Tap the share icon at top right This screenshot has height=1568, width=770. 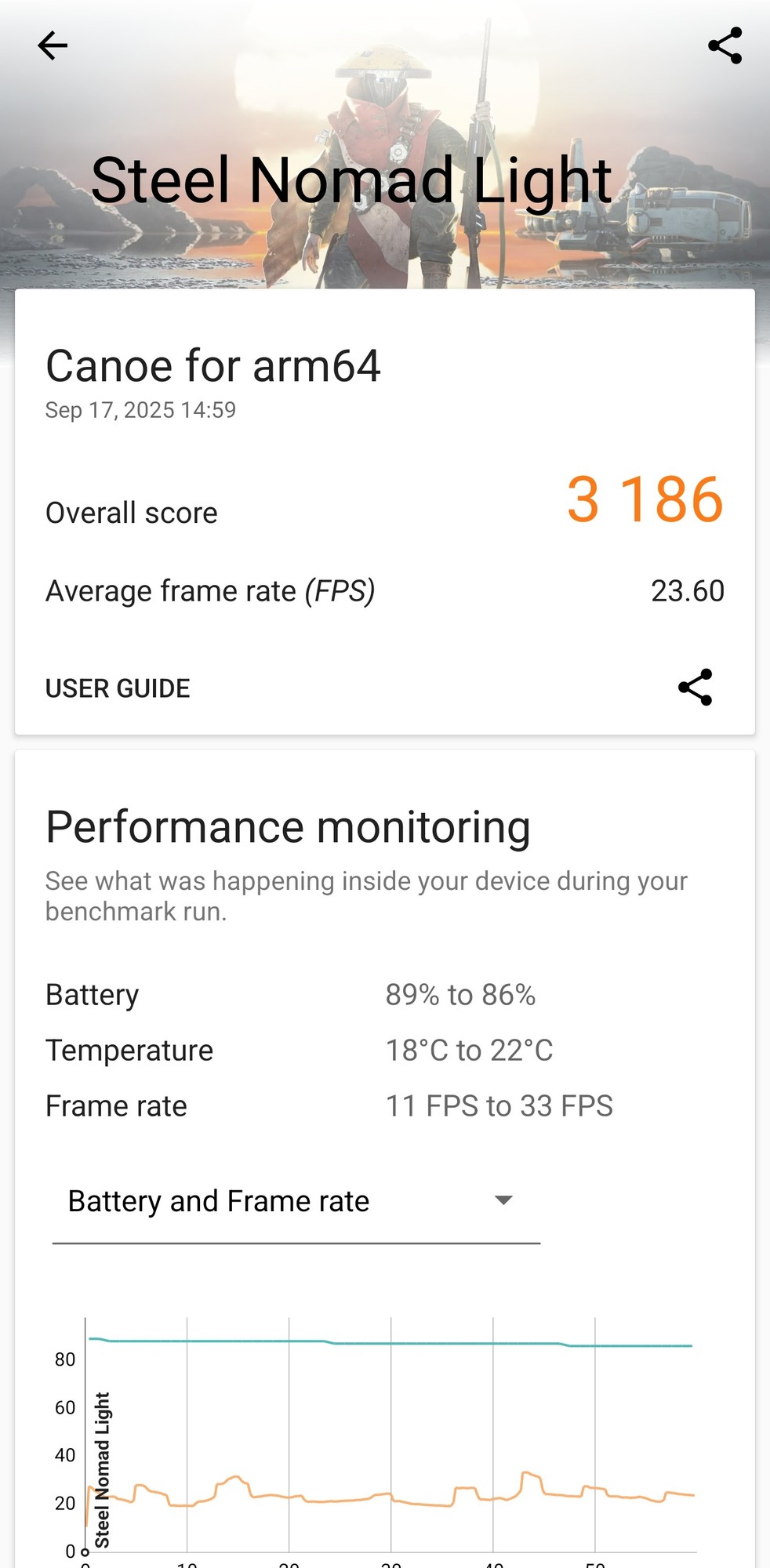(x=725, y=45)
